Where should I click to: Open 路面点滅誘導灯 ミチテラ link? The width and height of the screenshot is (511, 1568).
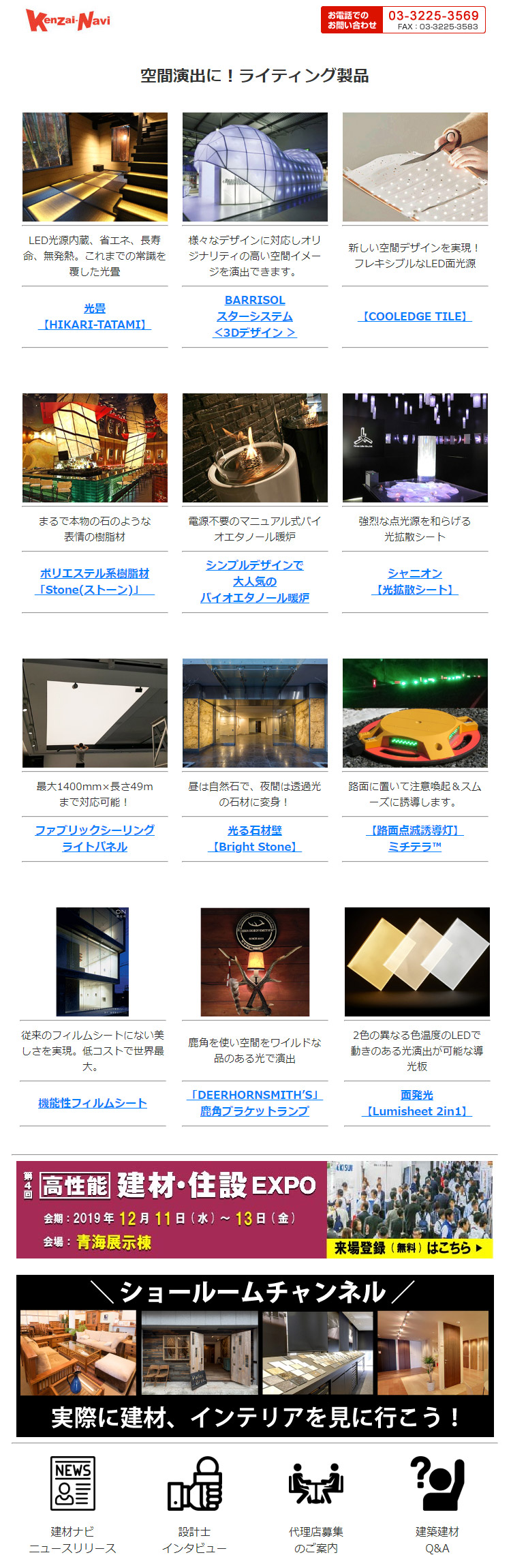coord(415,839)
